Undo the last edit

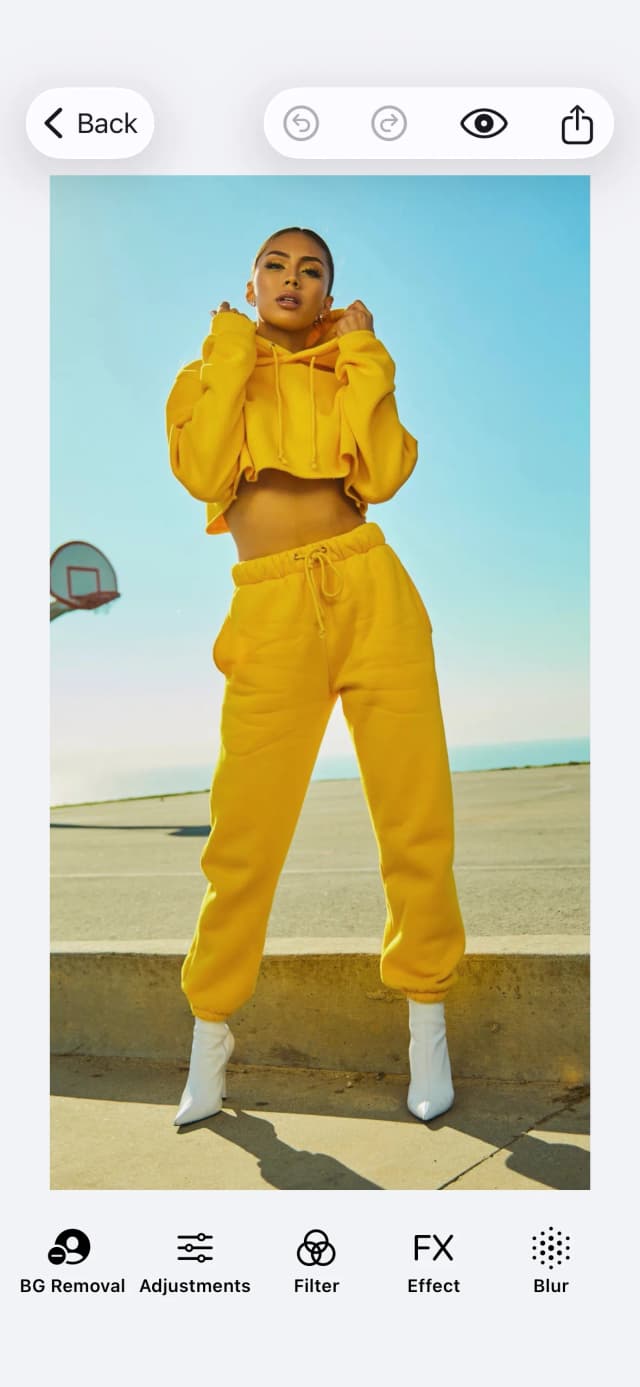pos(301,123)
